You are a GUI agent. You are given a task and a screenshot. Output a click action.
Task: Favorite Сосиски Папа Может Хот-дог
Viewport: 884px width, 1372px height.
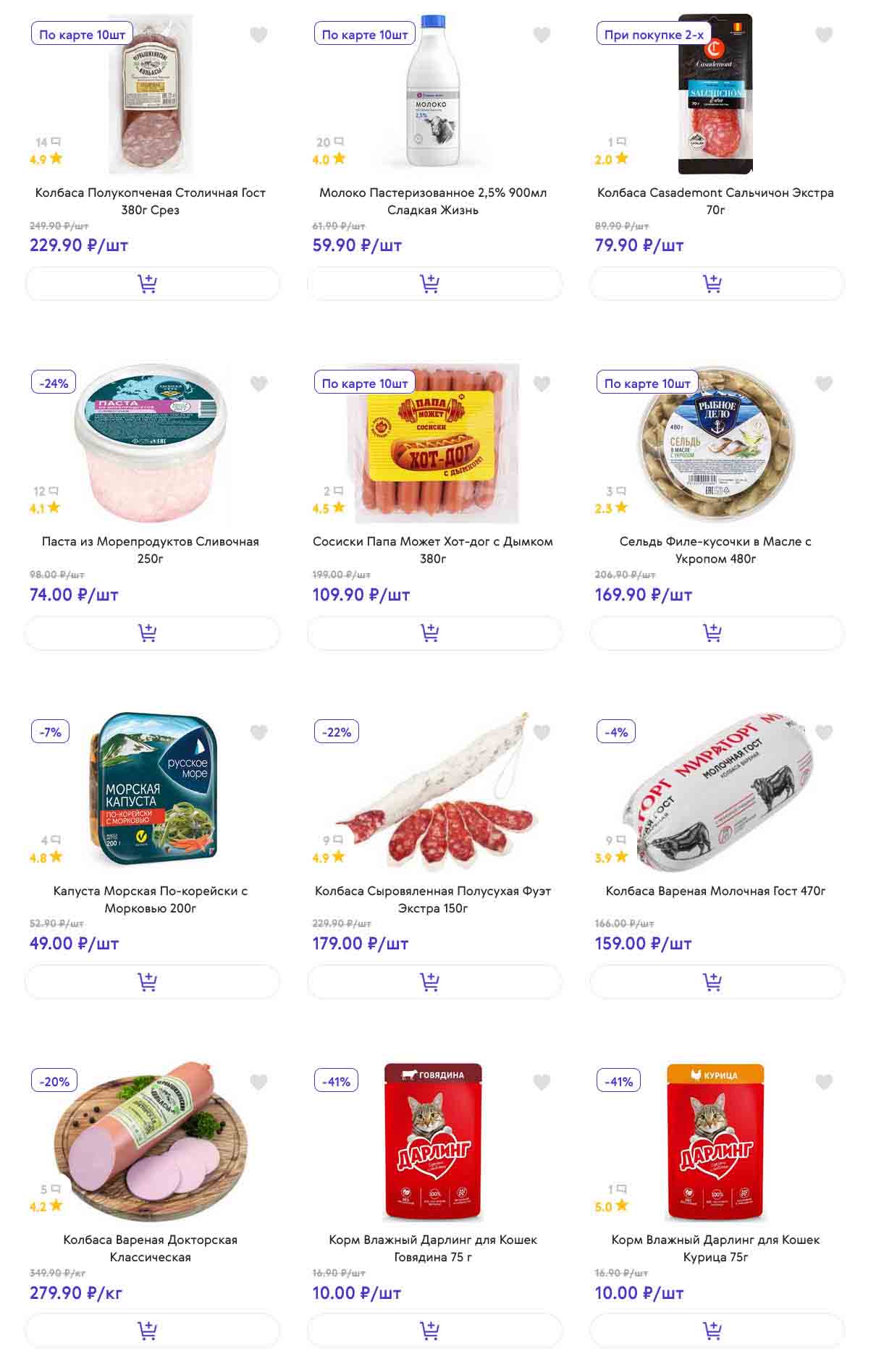coord(541,384)
